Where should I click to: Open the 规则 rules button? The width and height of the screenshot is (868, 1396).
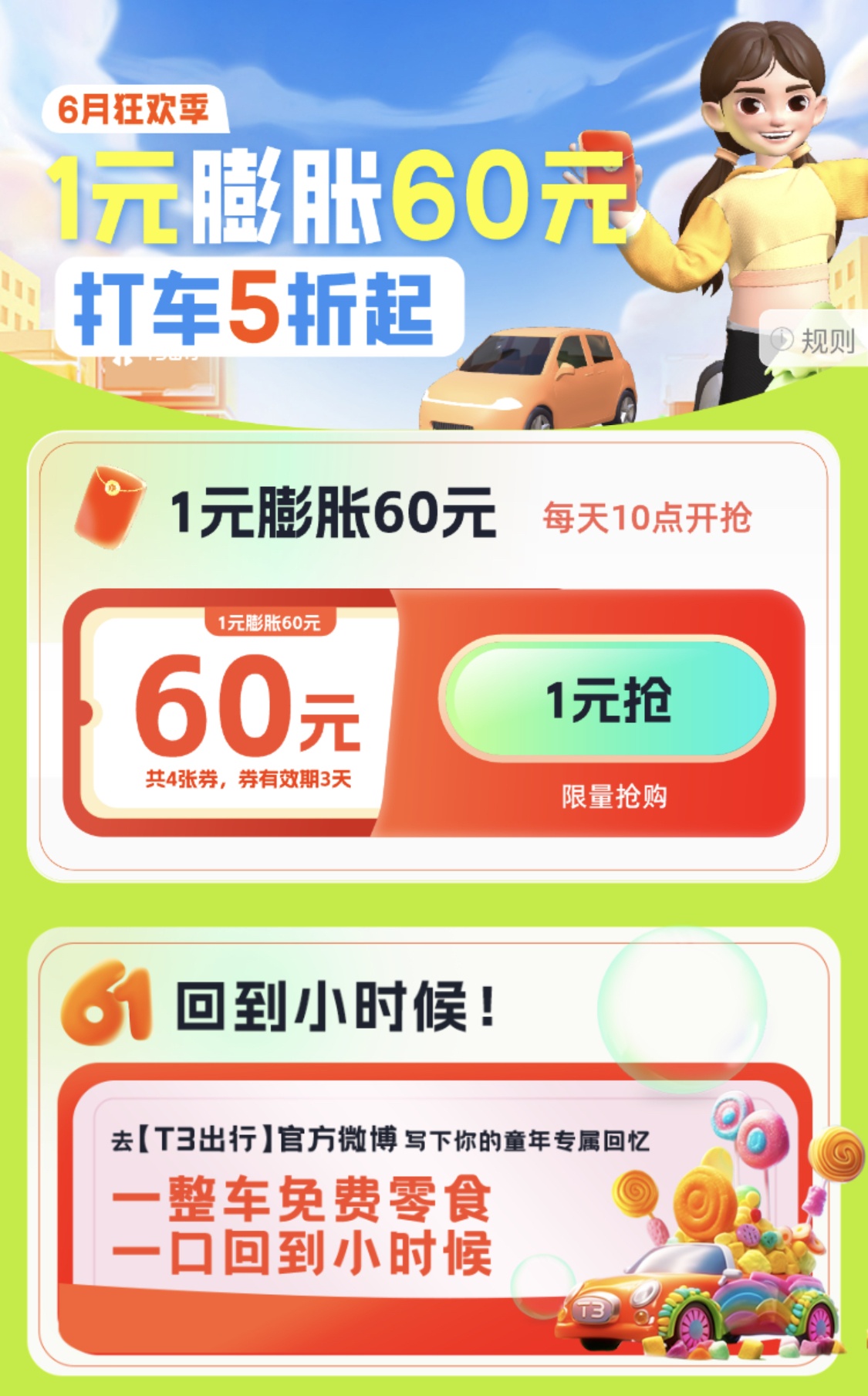click(x=815, y=340)
